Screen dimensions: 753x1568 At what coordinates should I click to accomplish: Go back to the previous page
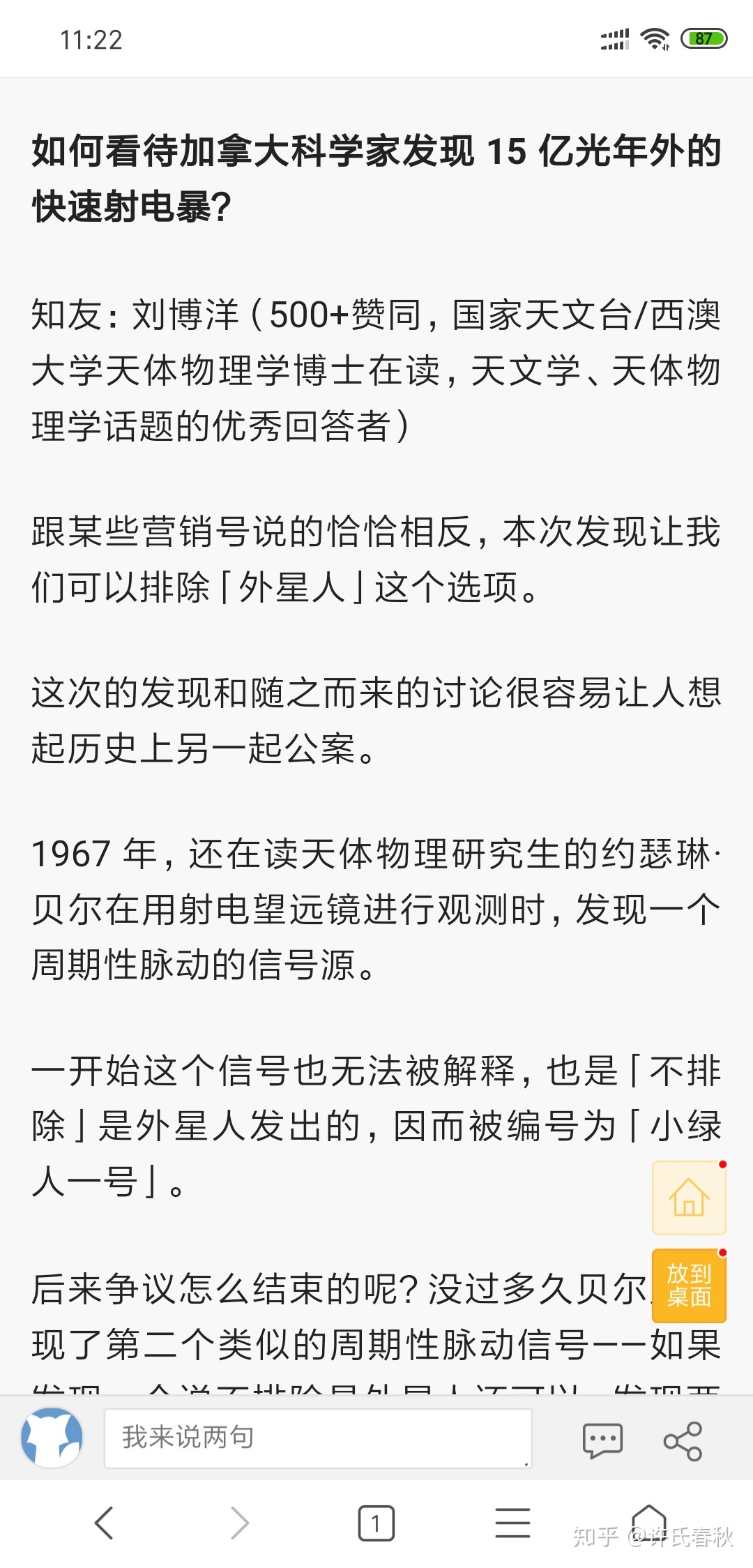pos(104,1523)
